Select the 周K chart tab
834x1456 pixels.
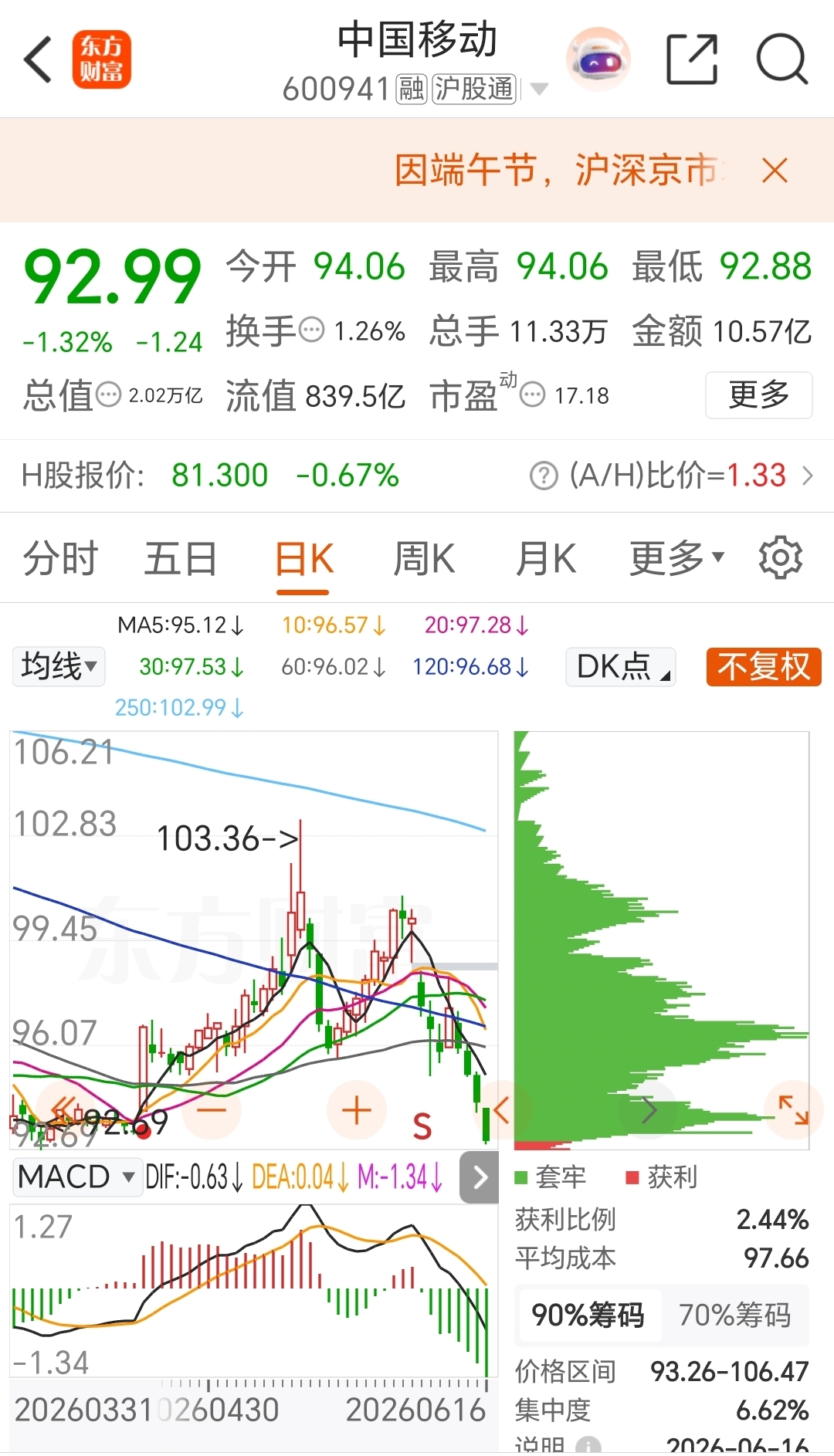tap(424, 558)
